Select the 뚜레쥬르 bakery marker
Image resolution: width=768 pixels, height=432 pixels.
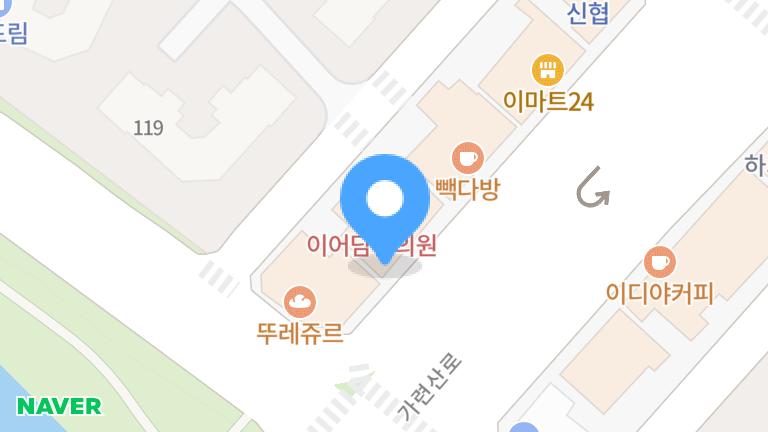[x=300, y=301]
